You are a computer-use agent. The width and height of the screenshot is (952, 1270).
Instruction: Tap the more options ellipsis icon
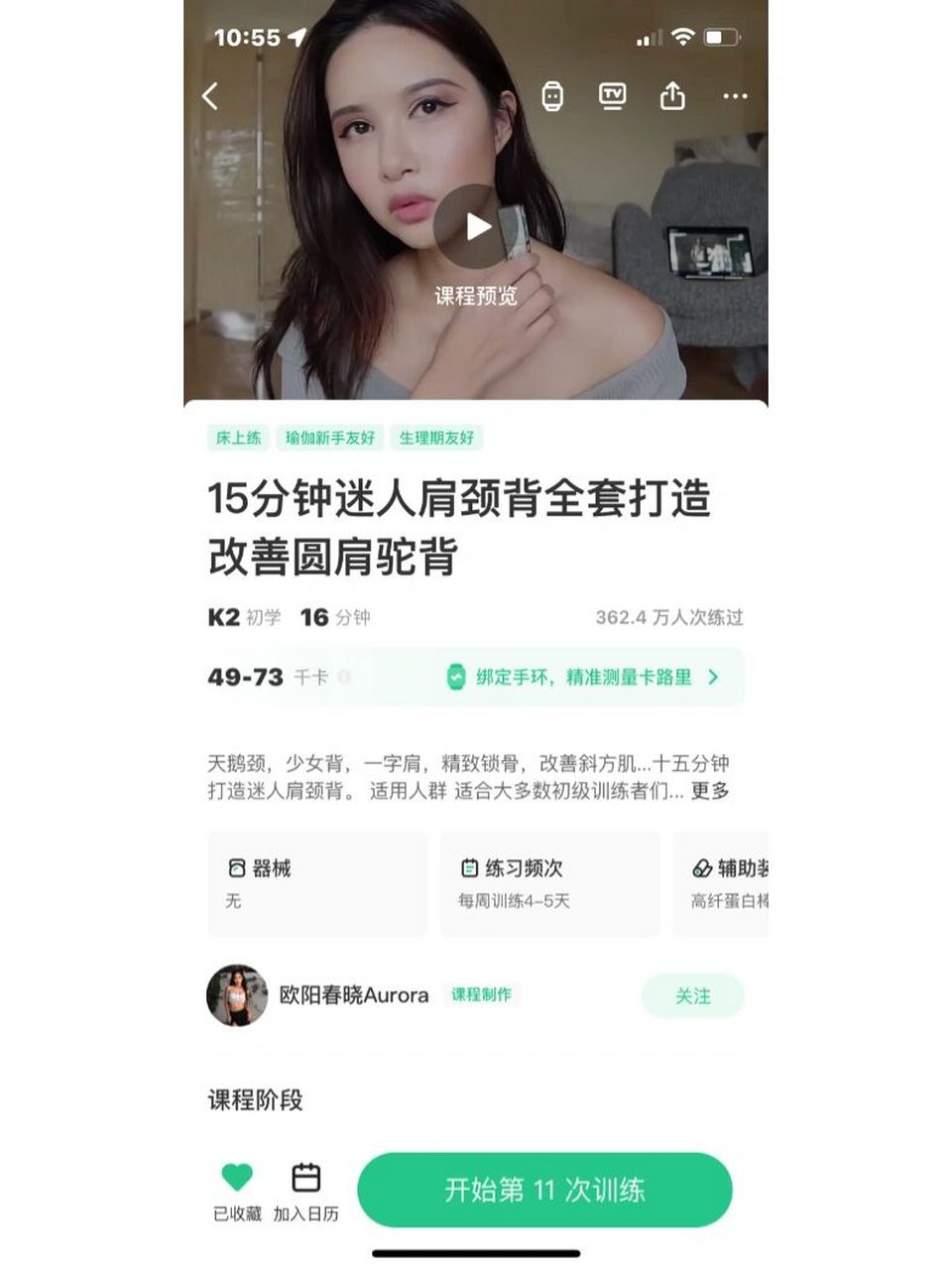tap(736, 95)
